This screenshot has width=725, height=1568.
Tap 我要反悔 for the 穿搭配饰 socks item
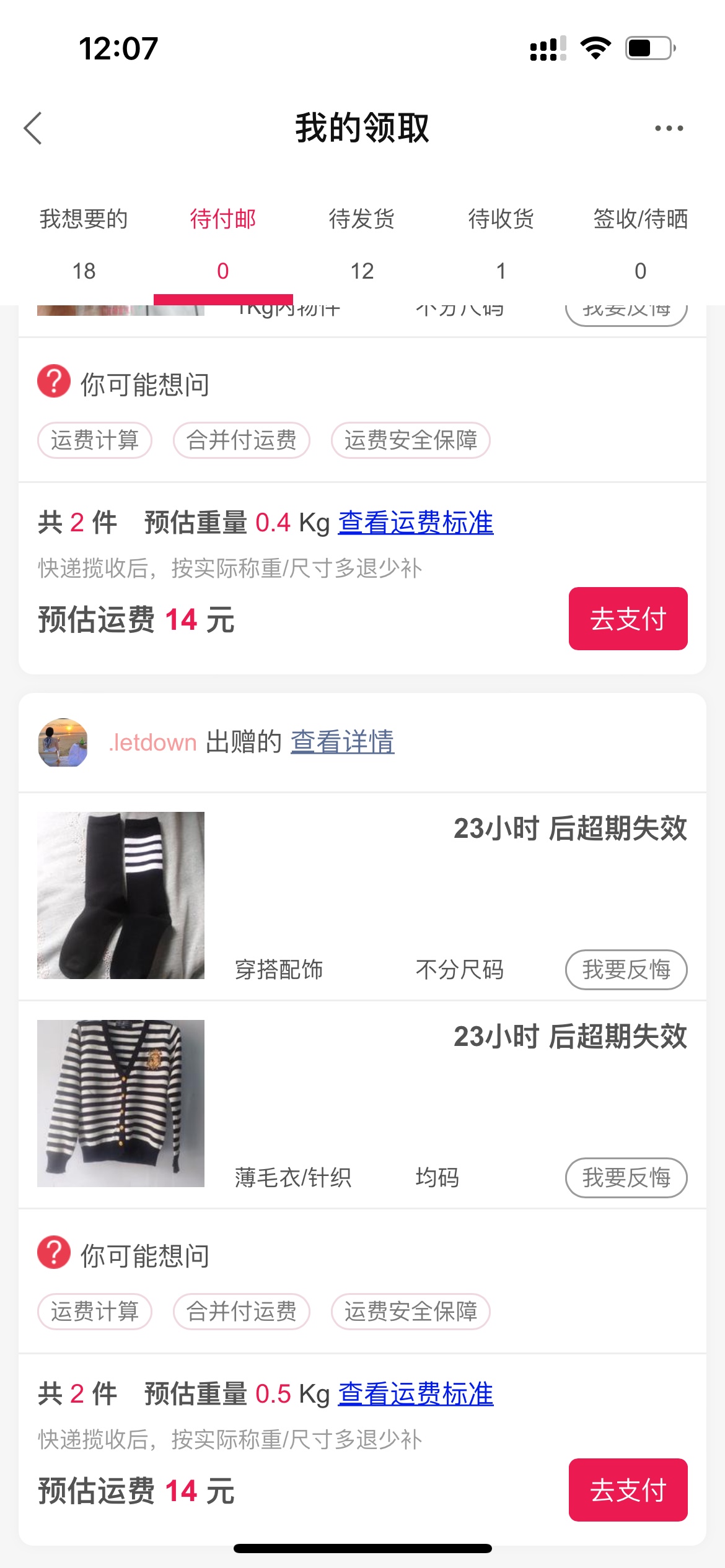point(626,970)
